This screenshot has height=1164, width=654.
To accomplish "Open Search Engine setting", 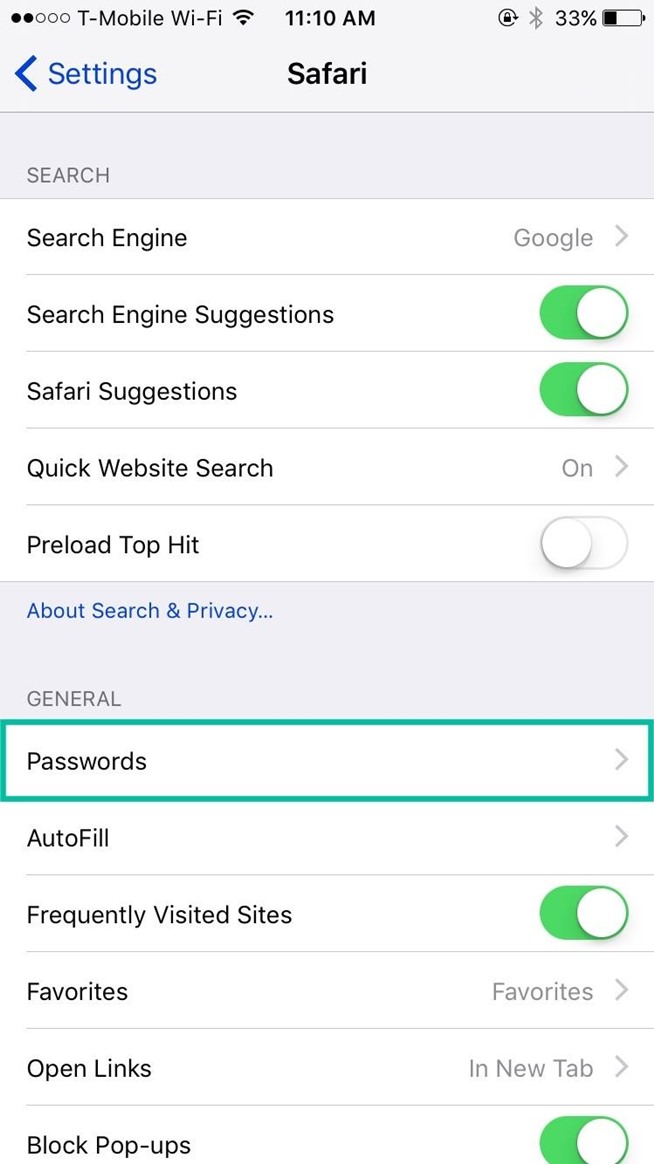I will point(326,238).
